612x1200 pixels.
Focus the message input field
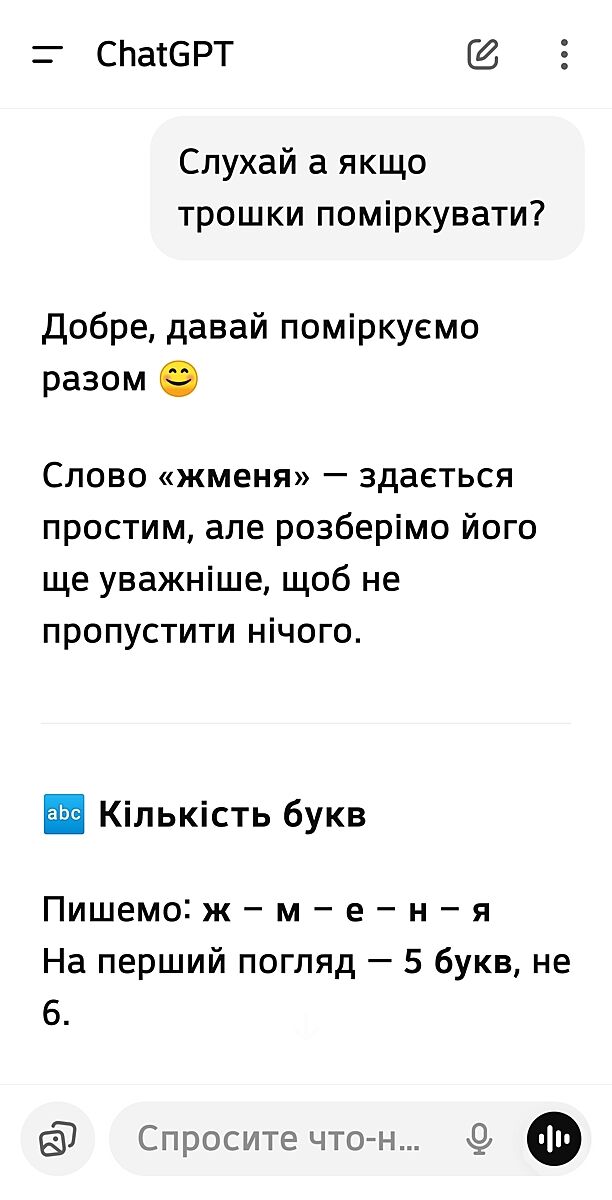click(280, 1139)
